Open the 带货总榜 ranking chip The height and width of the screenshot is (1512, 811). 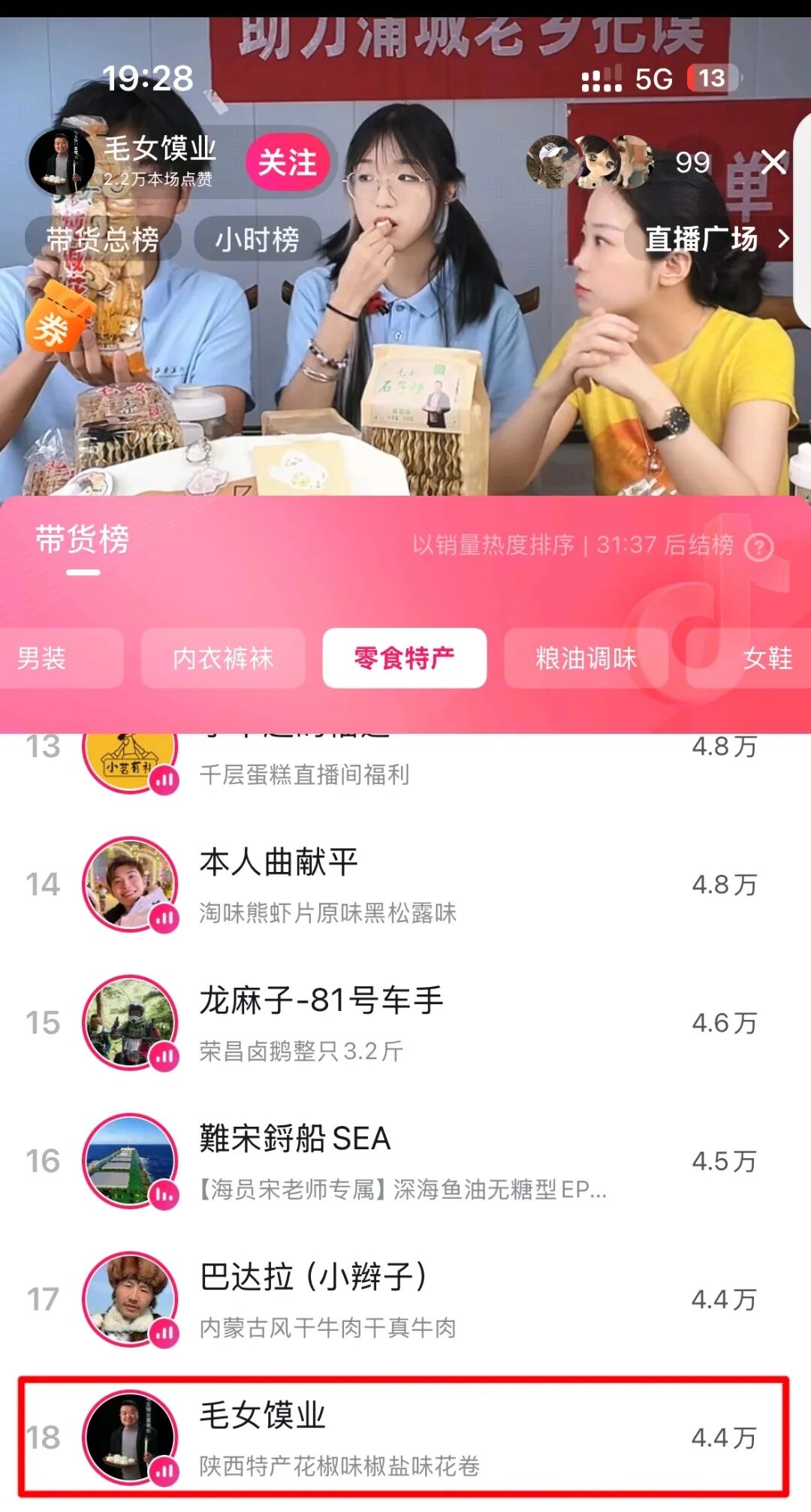[x=103, y=240]
